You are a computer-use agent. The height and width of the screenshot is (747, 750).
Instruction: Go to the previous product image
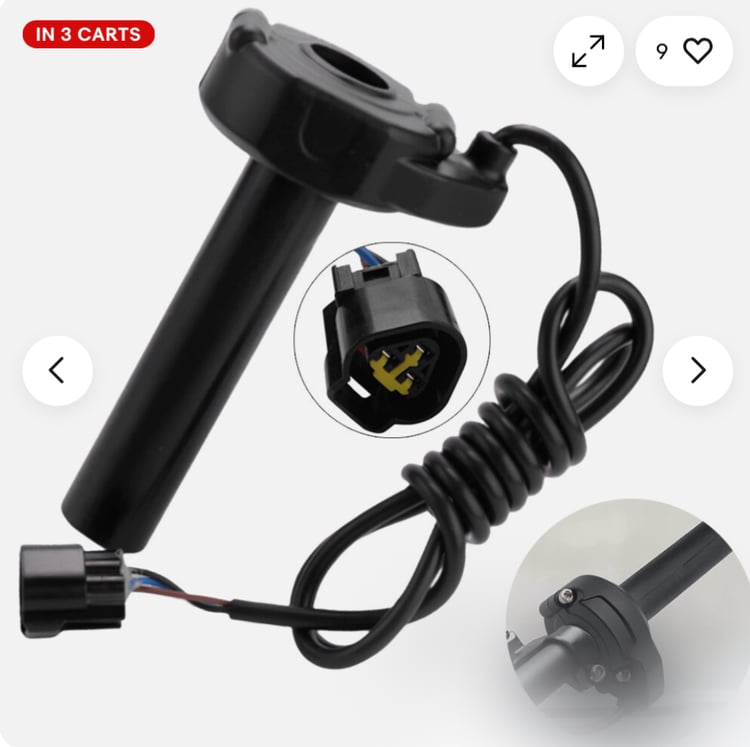click(x=57, y=370)
